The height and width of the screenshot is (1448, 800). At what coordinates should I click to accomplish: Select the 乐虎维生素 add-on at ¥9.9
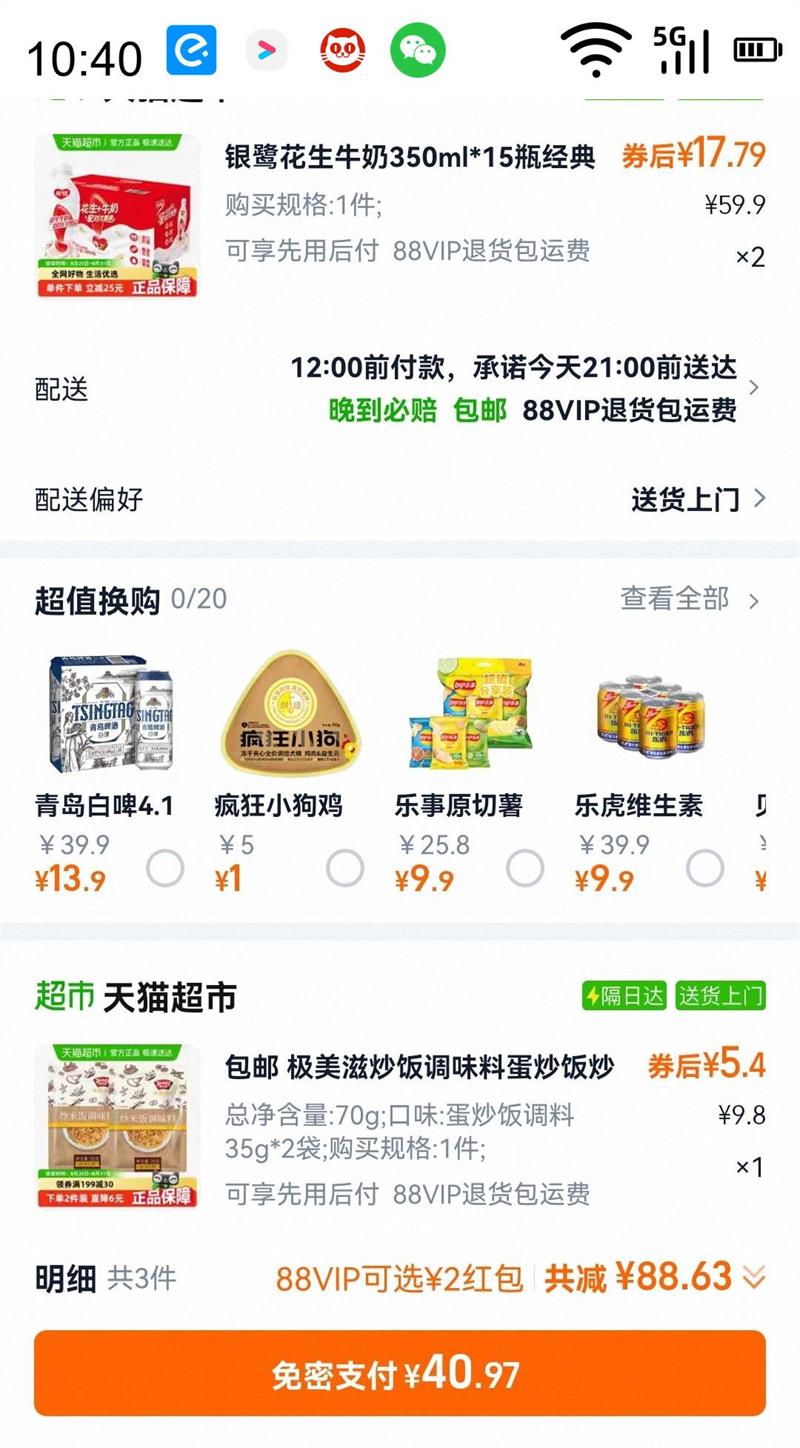705,868
